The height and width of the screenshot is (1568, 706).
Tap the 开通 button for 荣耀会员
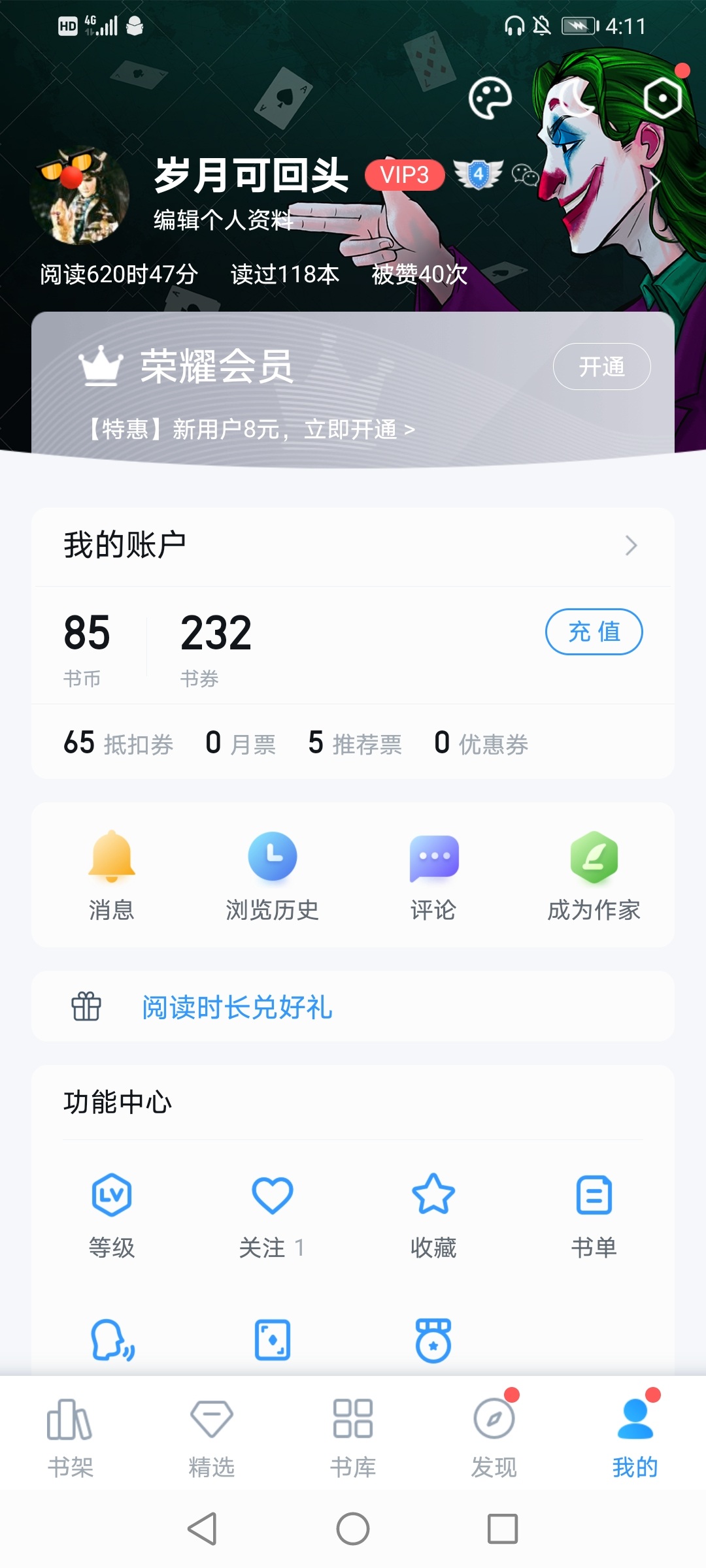click(x=601, y=367)
